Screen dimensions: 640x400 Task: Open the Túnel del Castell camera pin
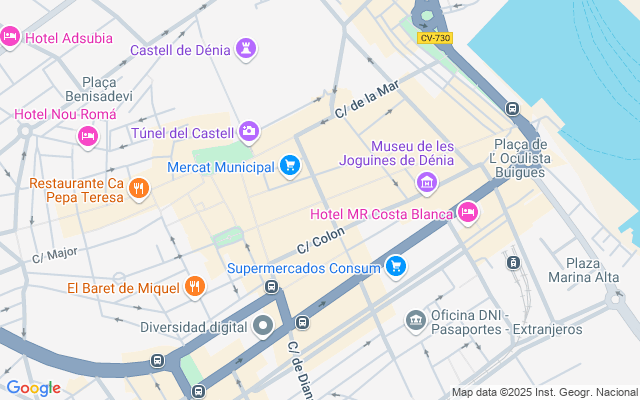coord(249,131)
